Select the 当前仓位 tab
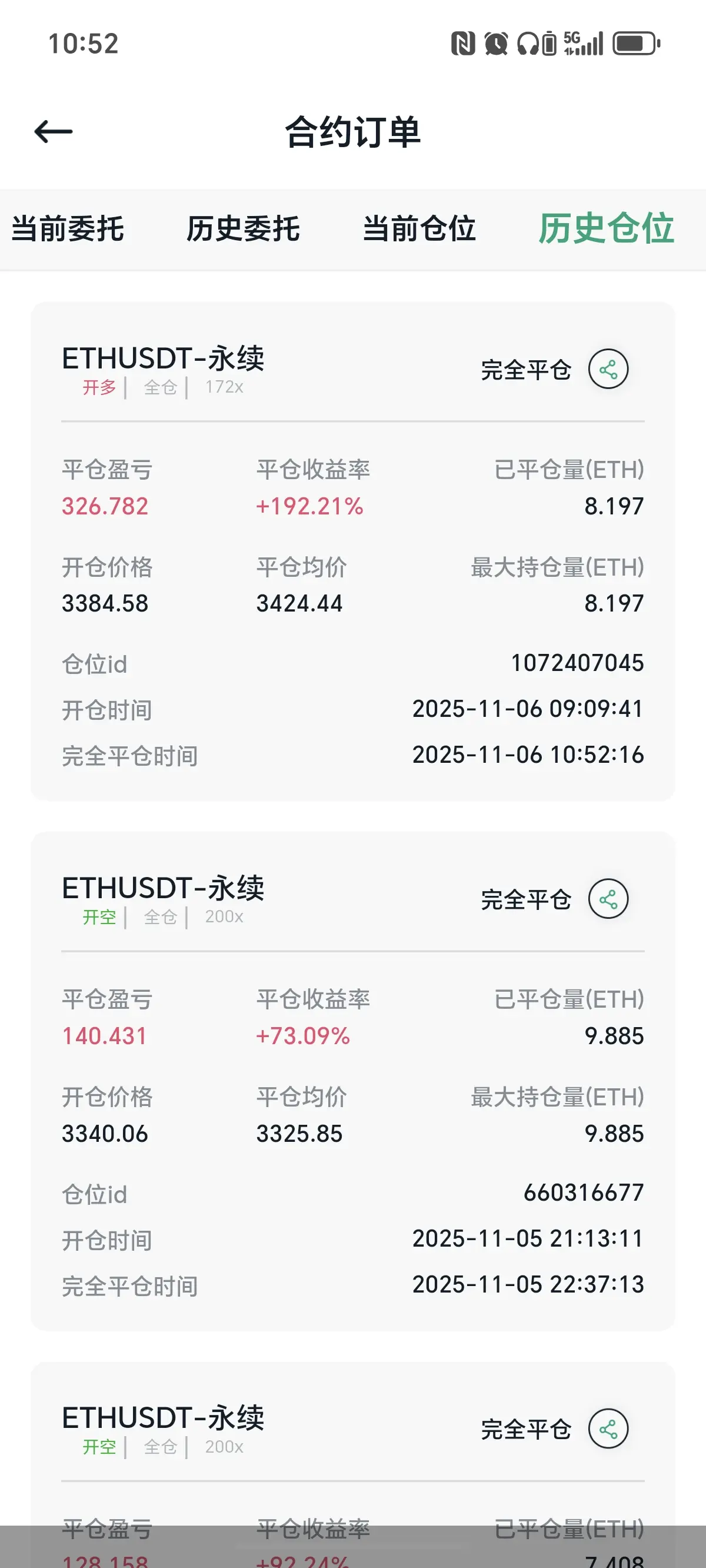This screenshot has height=1568, width=706. (419, 229)
